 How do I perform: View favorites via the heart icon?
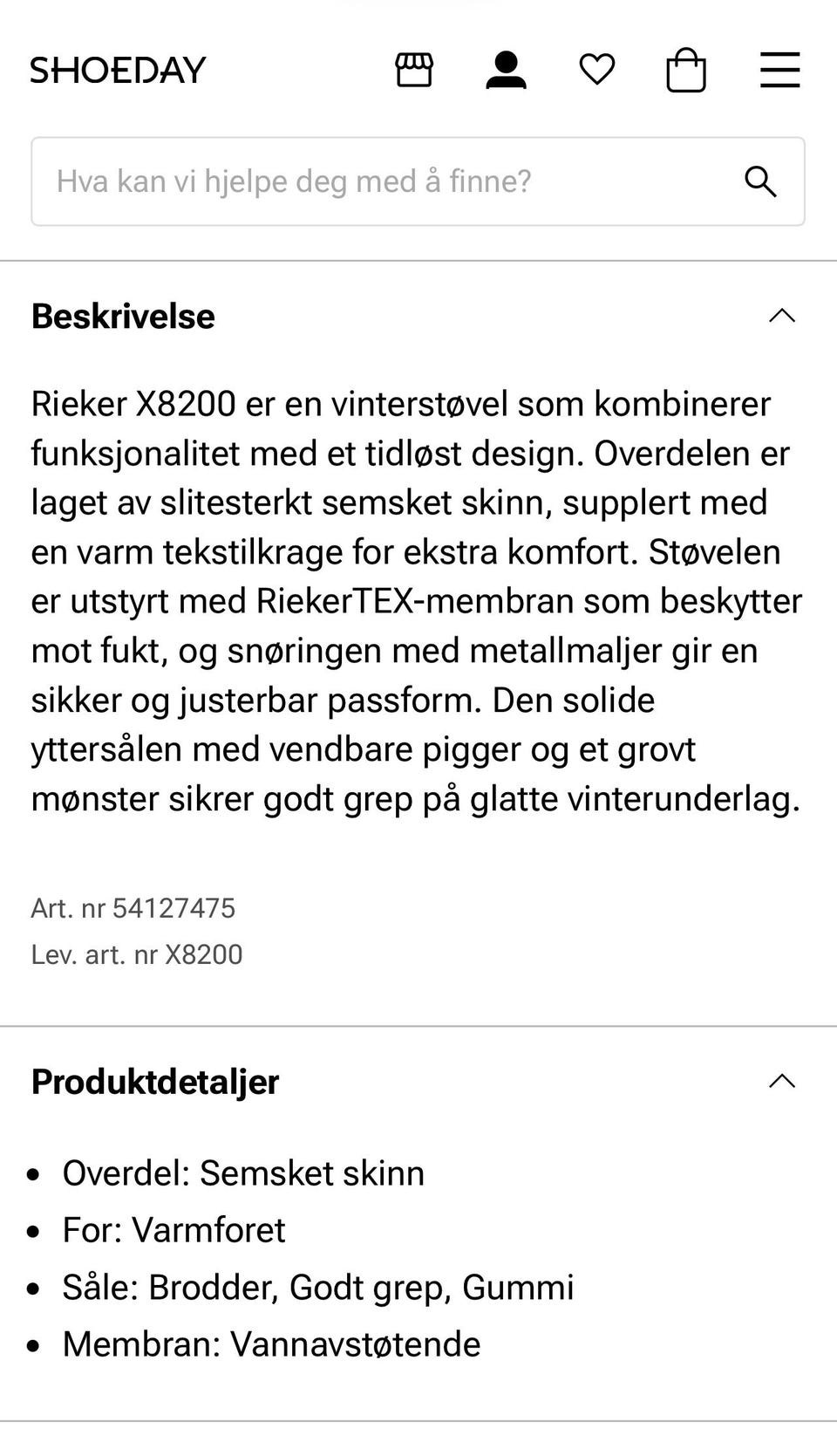(597, 70)
